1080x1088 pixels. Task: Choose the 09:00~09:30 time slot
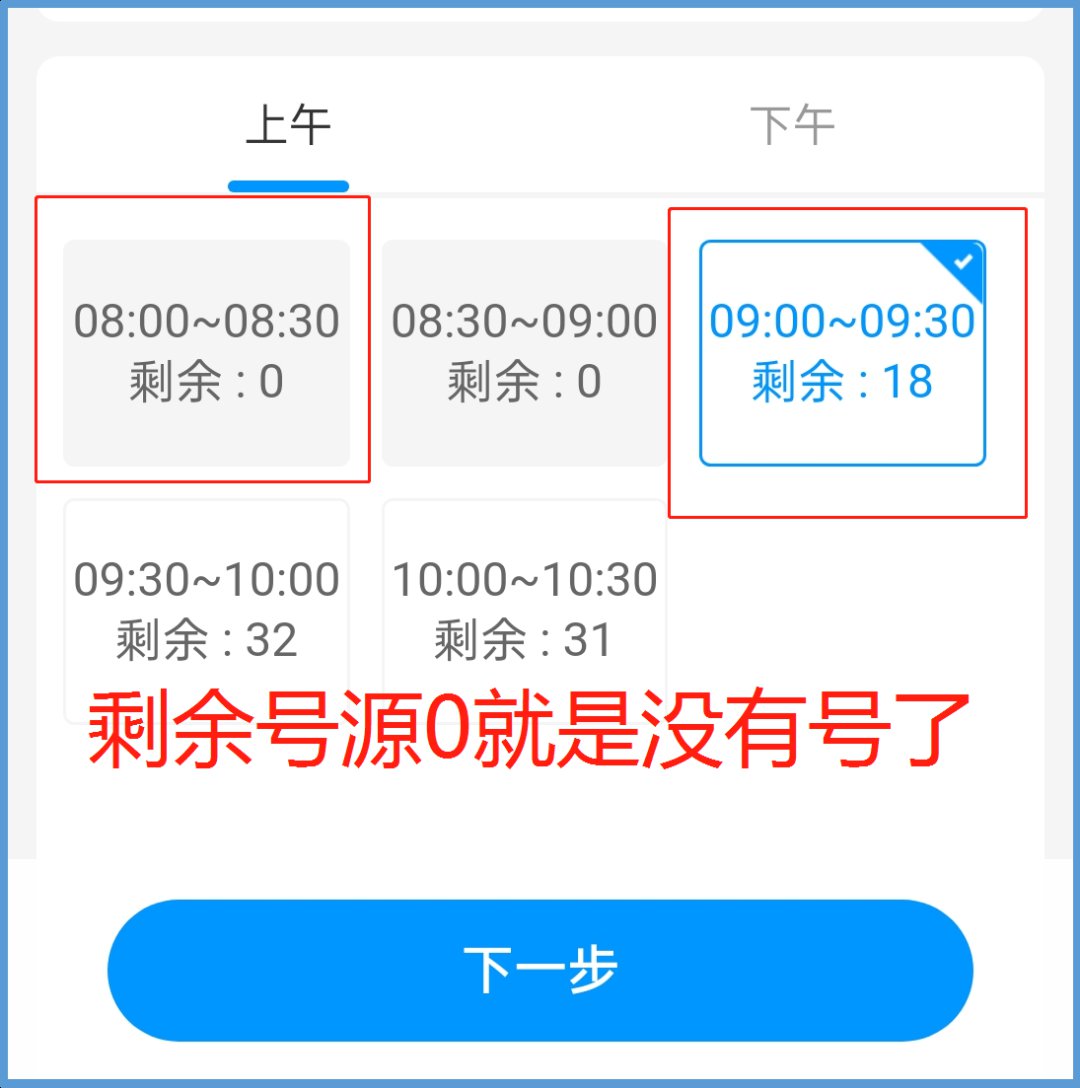coord(842,352)
